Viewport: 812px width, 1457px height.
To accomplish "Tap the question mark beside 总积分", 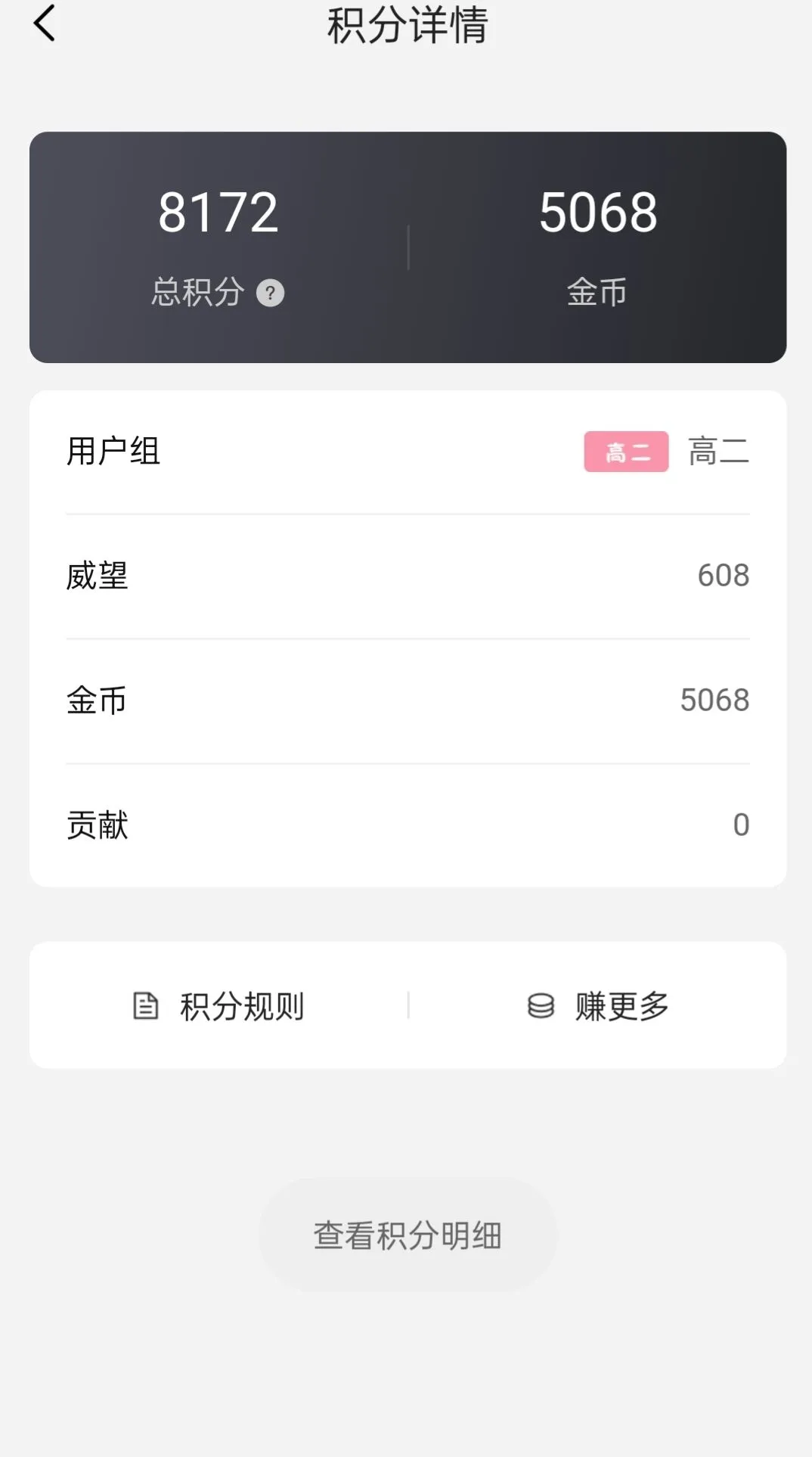I will pos(270,293).
